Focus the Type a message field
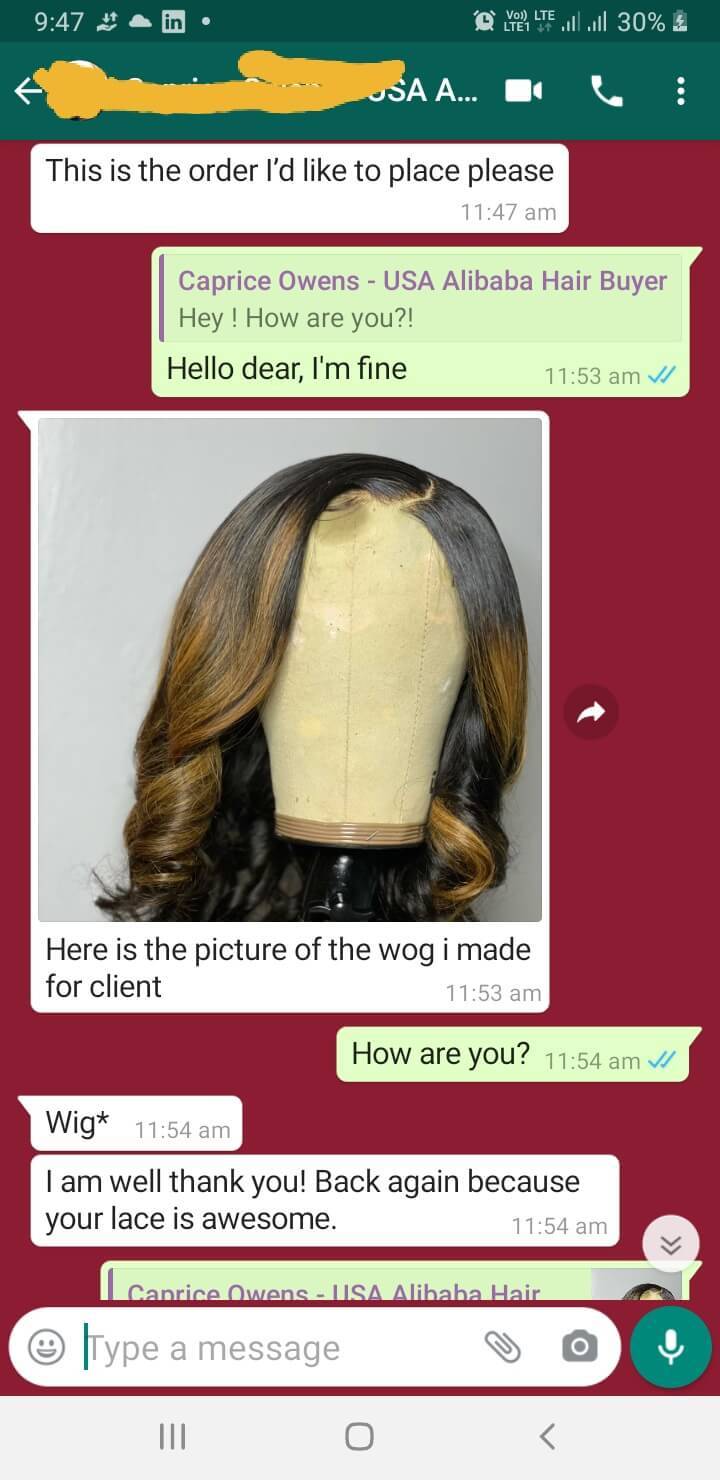 pyautogui.click(x=270, y=1348)
